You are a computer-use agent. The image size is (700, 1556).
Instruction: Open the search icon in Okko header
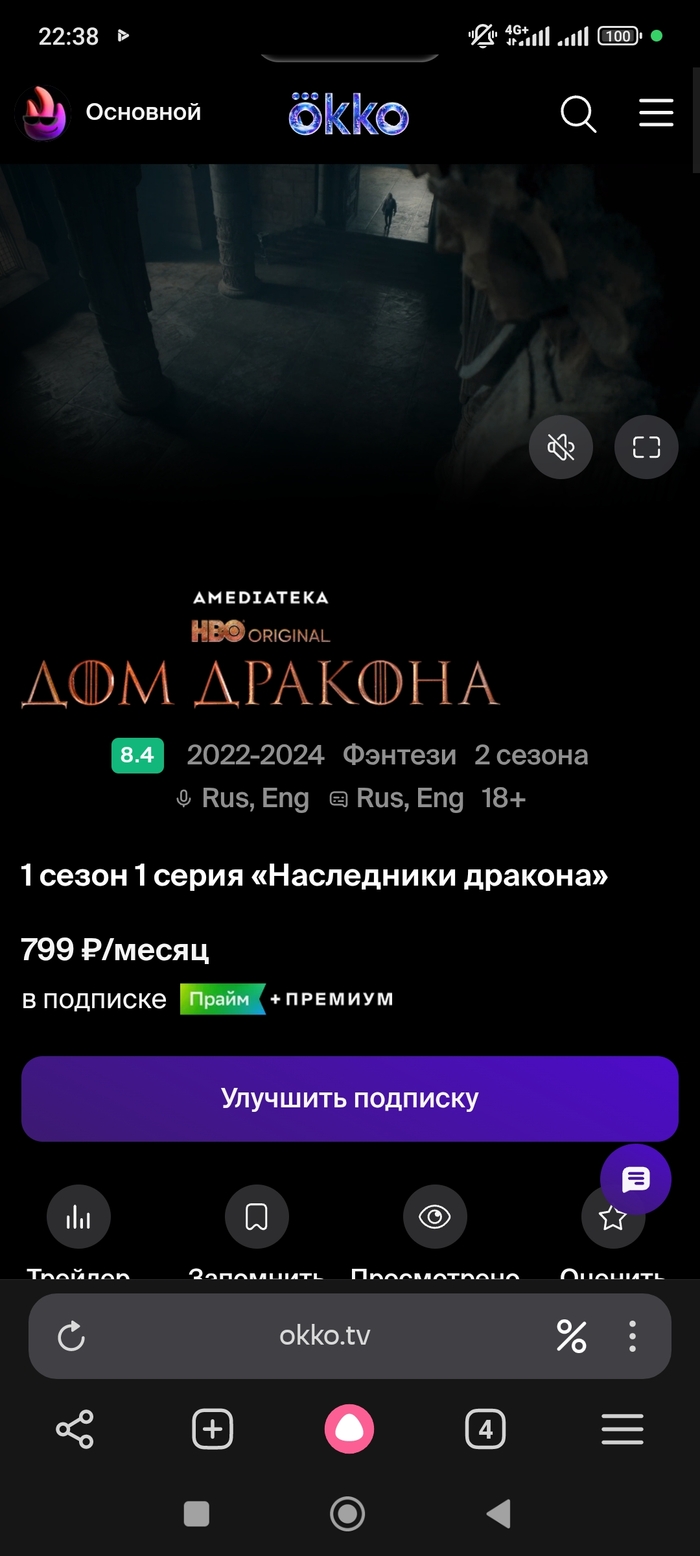(578, 114)
